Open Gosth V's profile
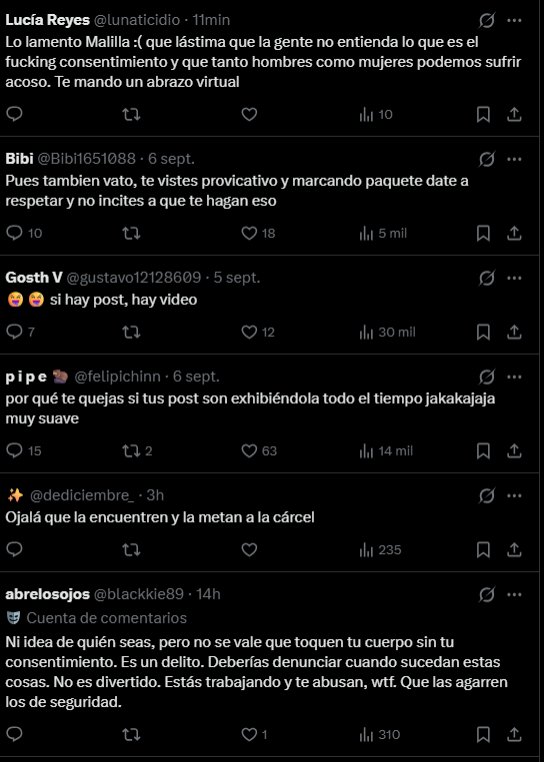 [34, 277]
